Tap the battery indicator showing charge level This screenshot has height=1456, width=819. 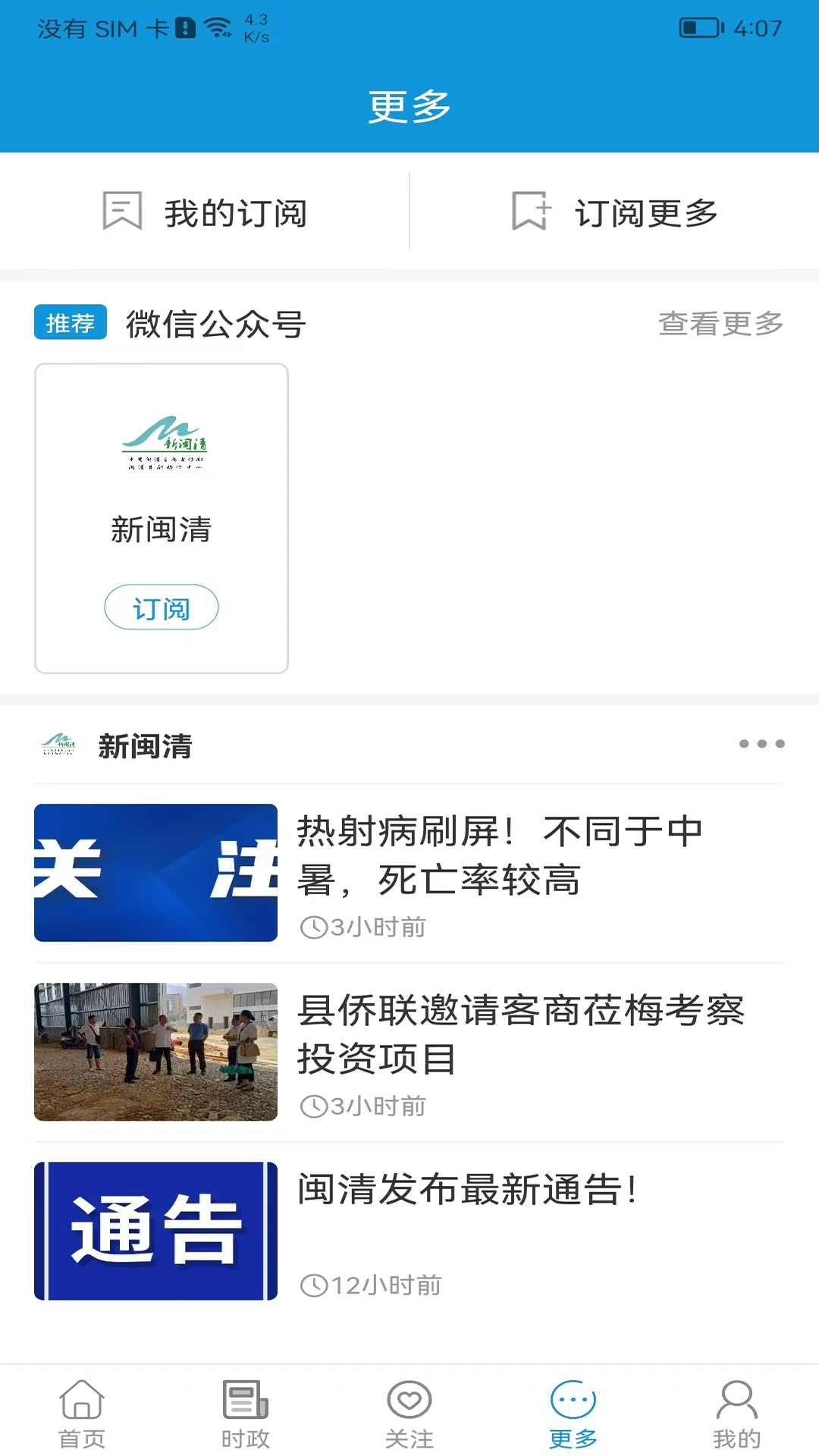pos(700,25)
